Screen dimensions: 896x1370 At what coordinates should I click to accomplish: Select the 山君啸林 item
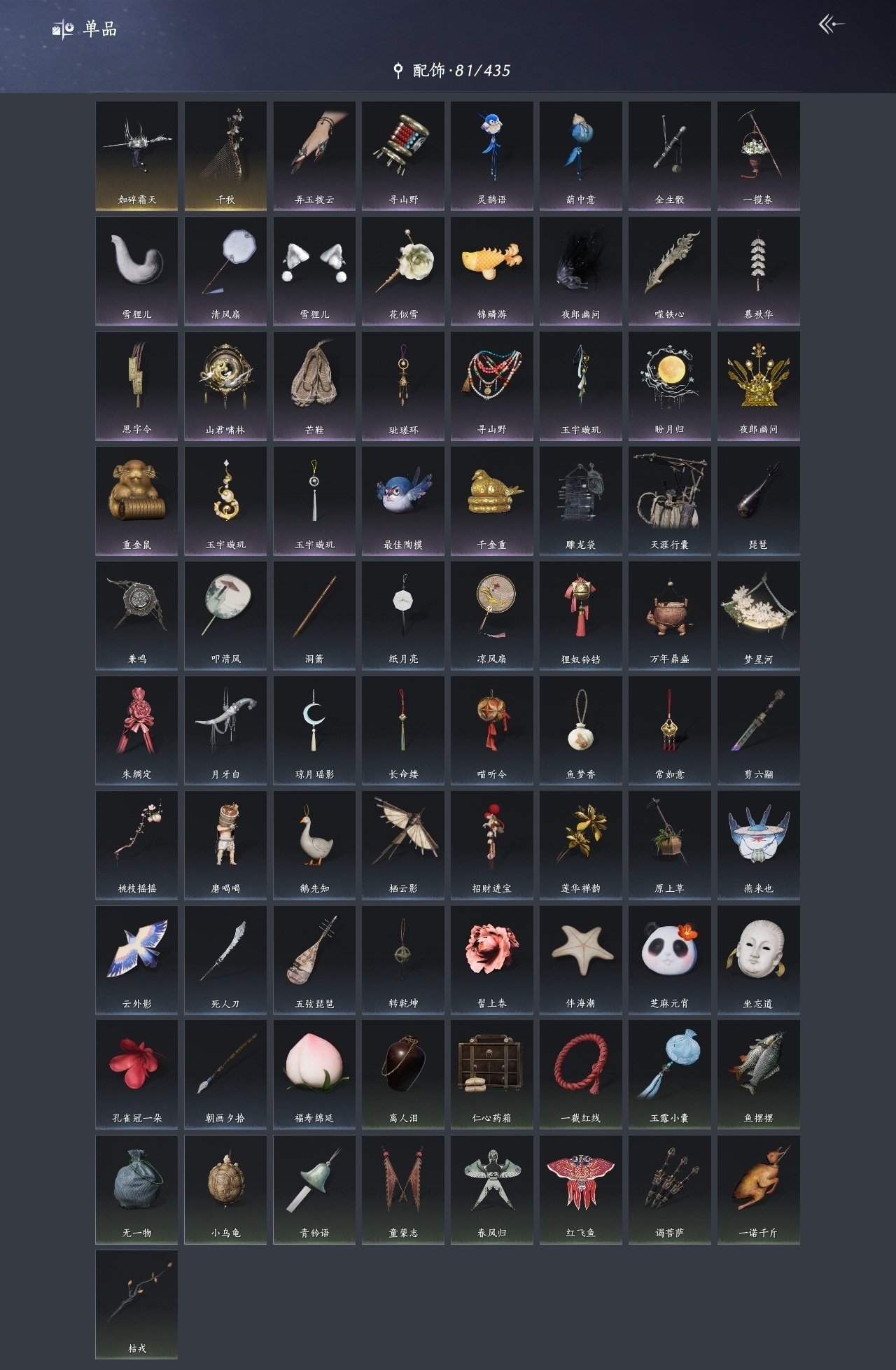coord(225,385)
